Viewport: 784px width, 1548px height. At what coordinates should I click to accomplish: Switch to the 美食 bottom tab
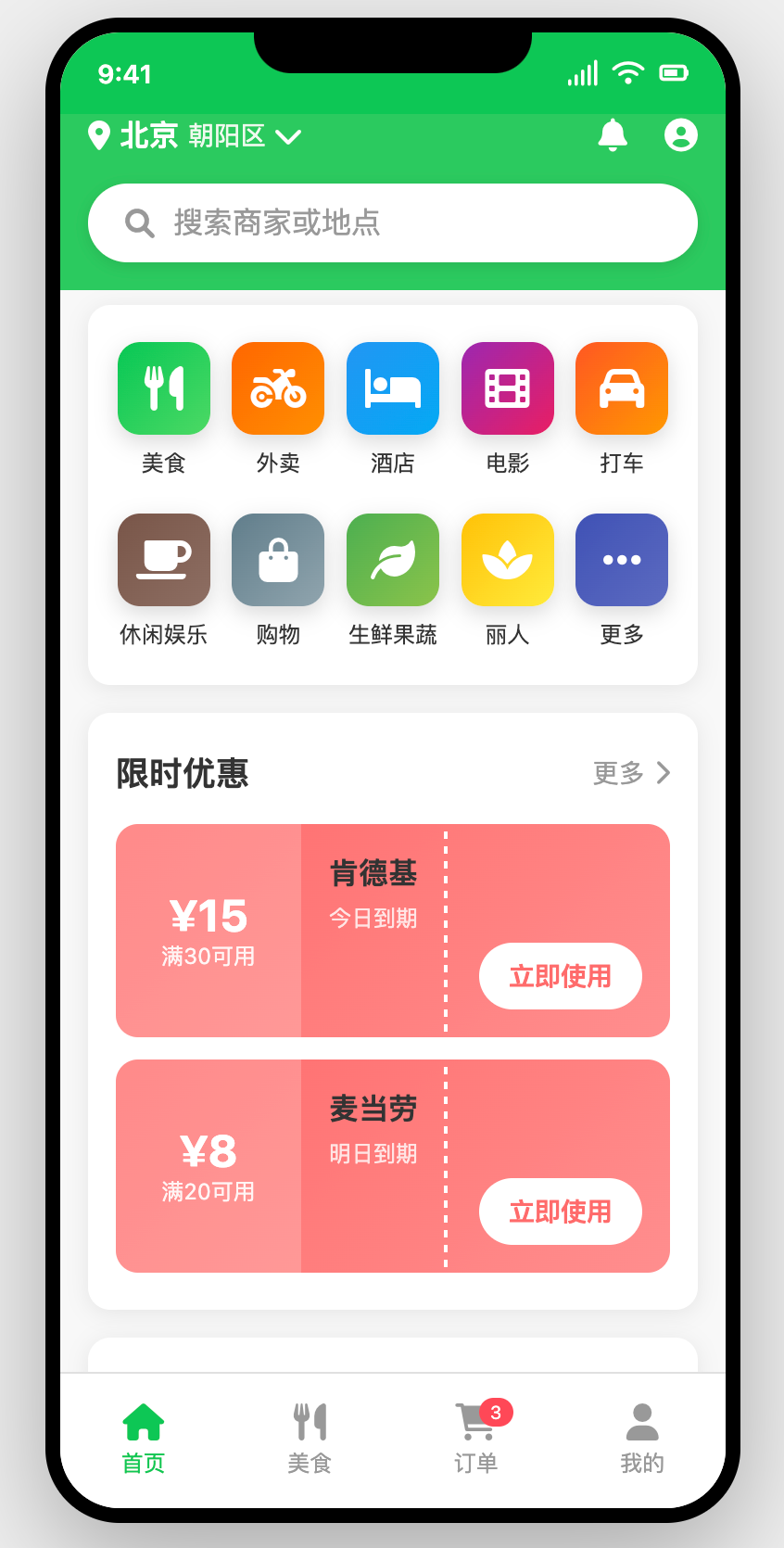[x=310, y=1439]
